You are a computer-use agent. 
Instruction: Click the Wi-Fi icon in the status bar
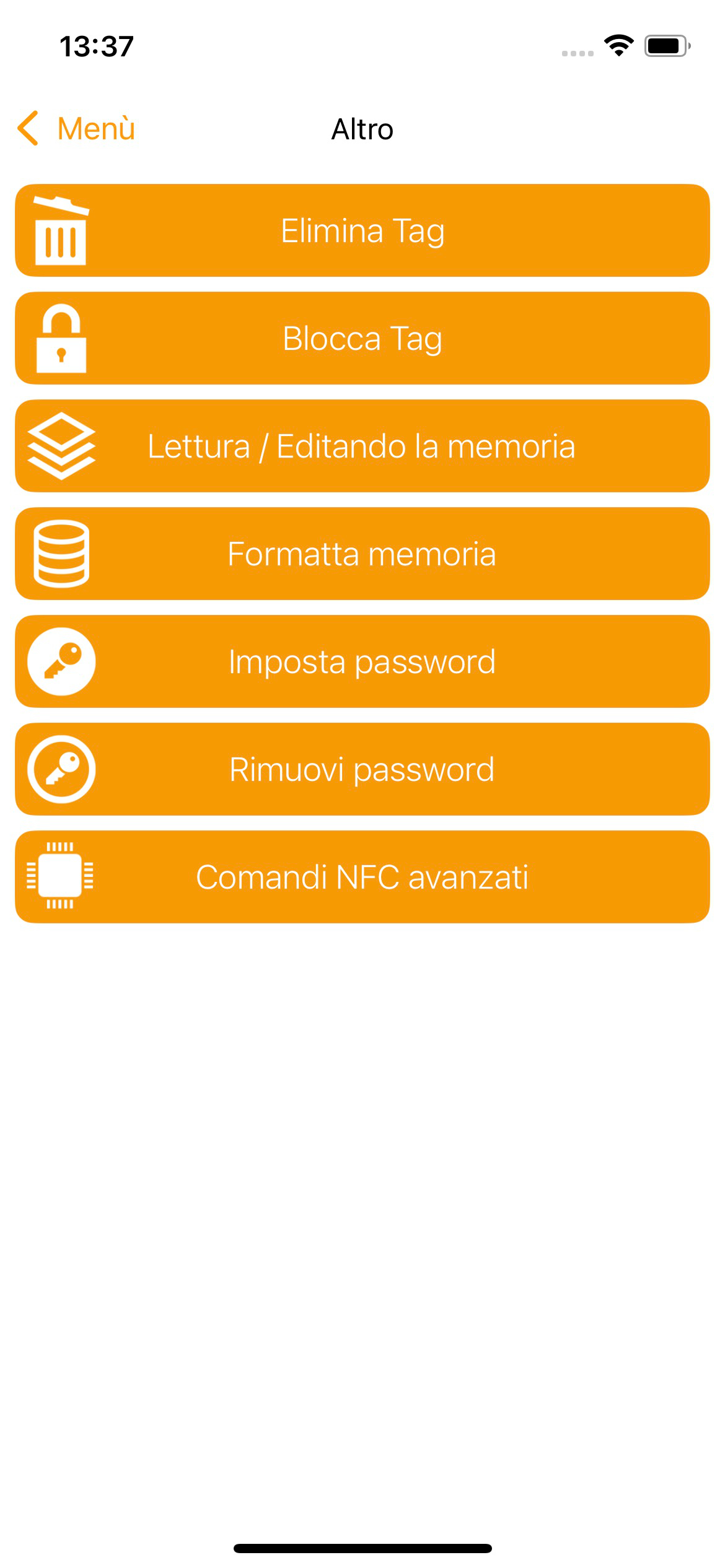618,43
